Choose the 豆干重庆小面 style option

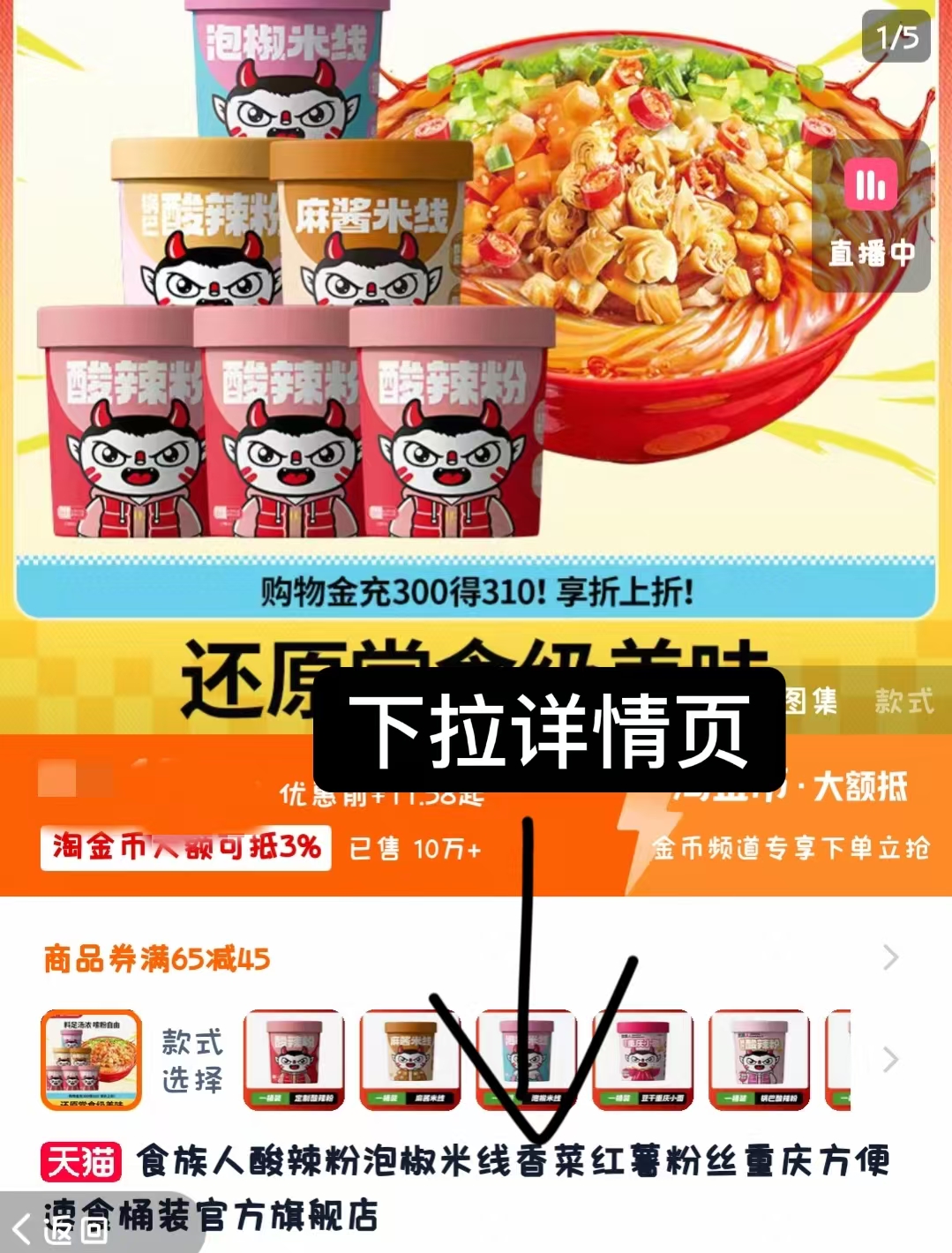(644, 1059)
